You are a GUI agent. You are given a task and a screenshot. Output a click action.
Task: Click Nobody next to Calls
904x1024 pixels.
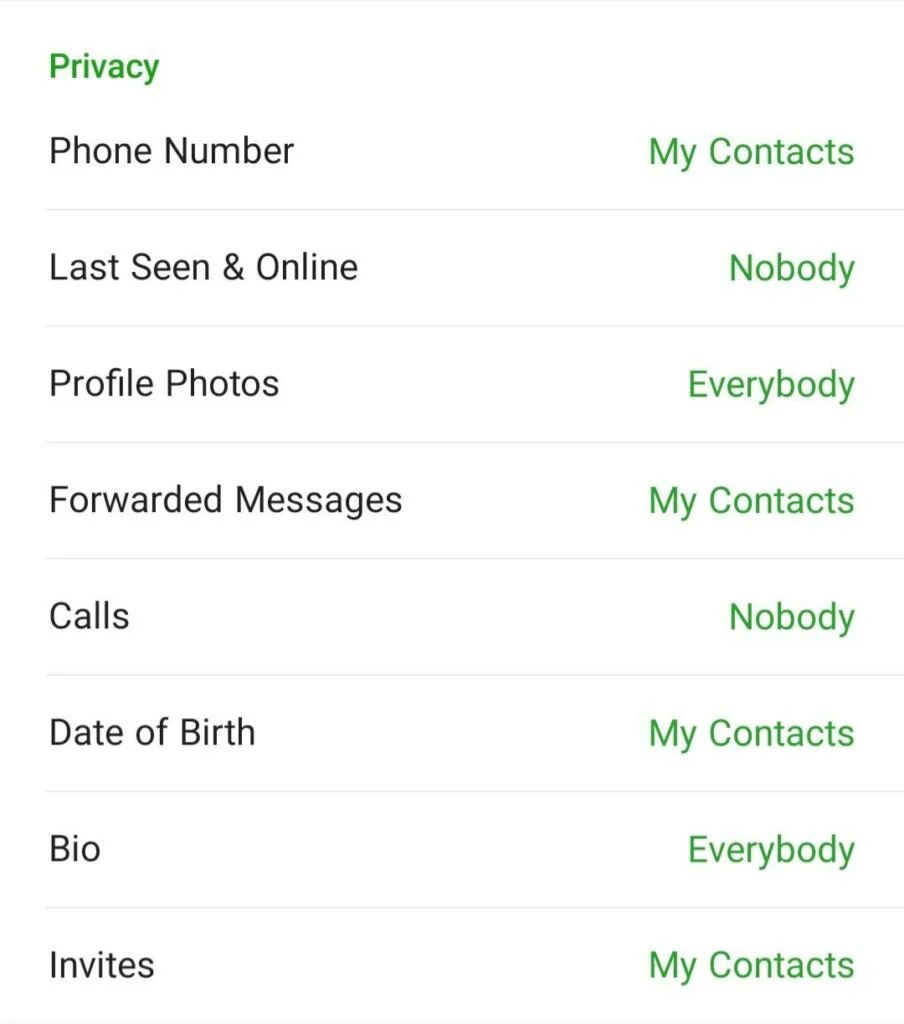792,618
